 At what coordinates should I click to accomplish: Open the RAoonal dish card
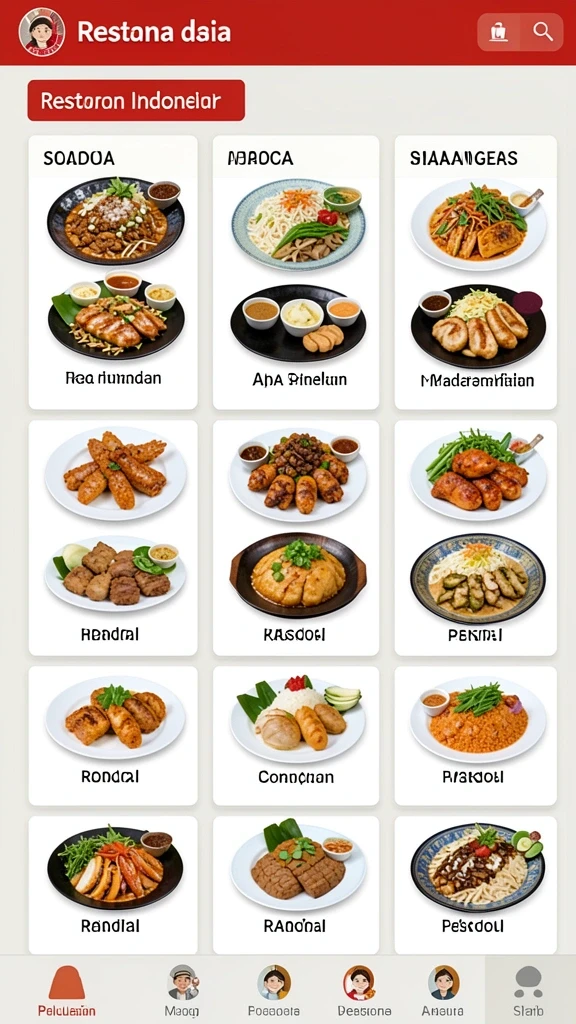tap(296, 884)
